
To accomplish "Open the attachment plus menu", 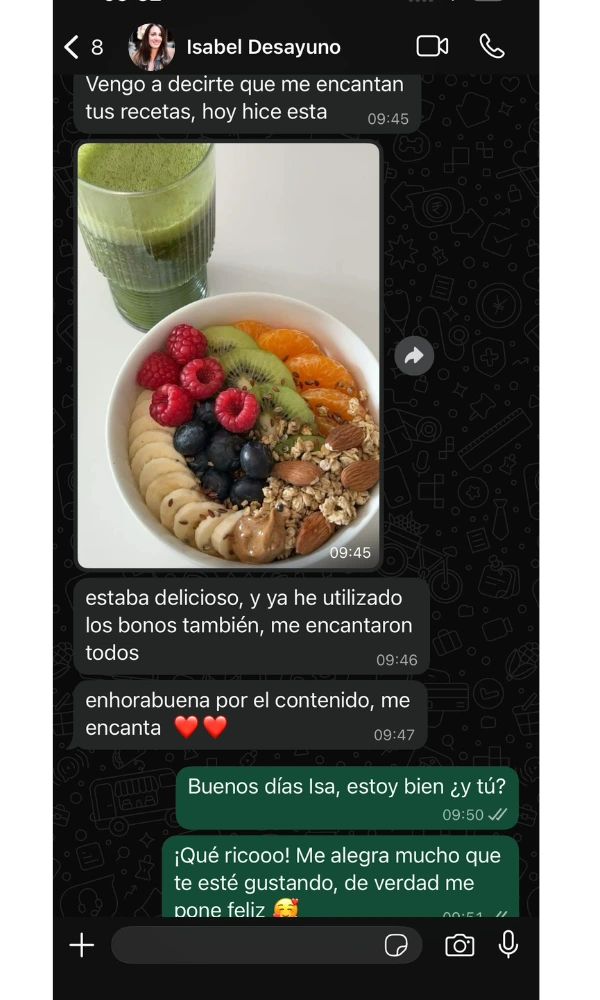I will (81, 945).
